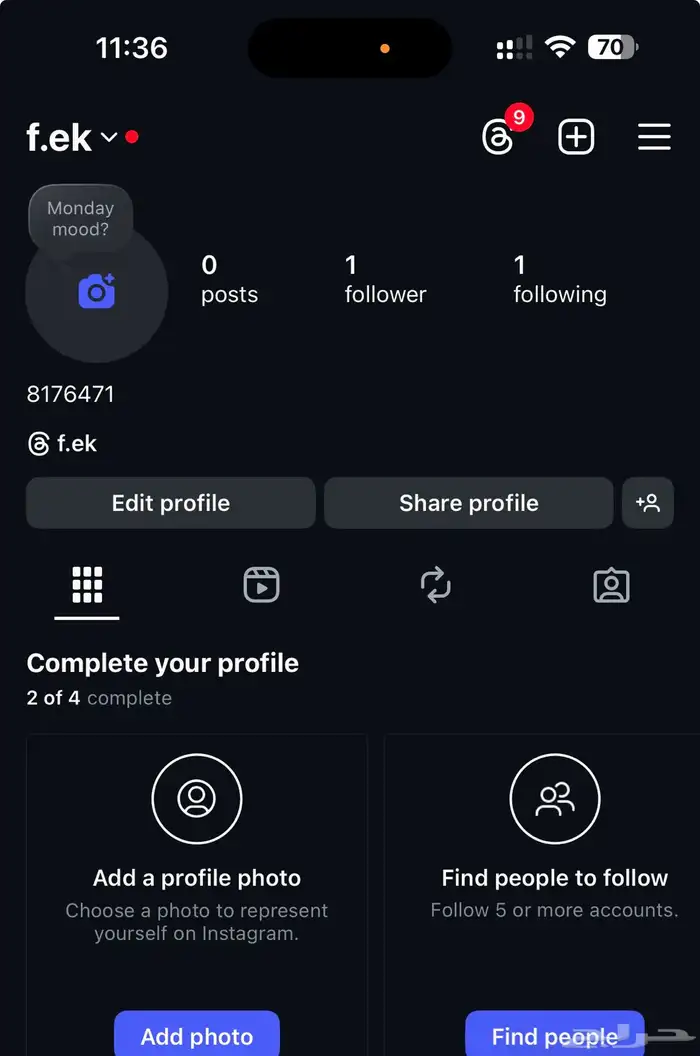Tap the Monday mood note bubble
The width and height of the screenshot is (700, 1056).
tap(80, 218)
